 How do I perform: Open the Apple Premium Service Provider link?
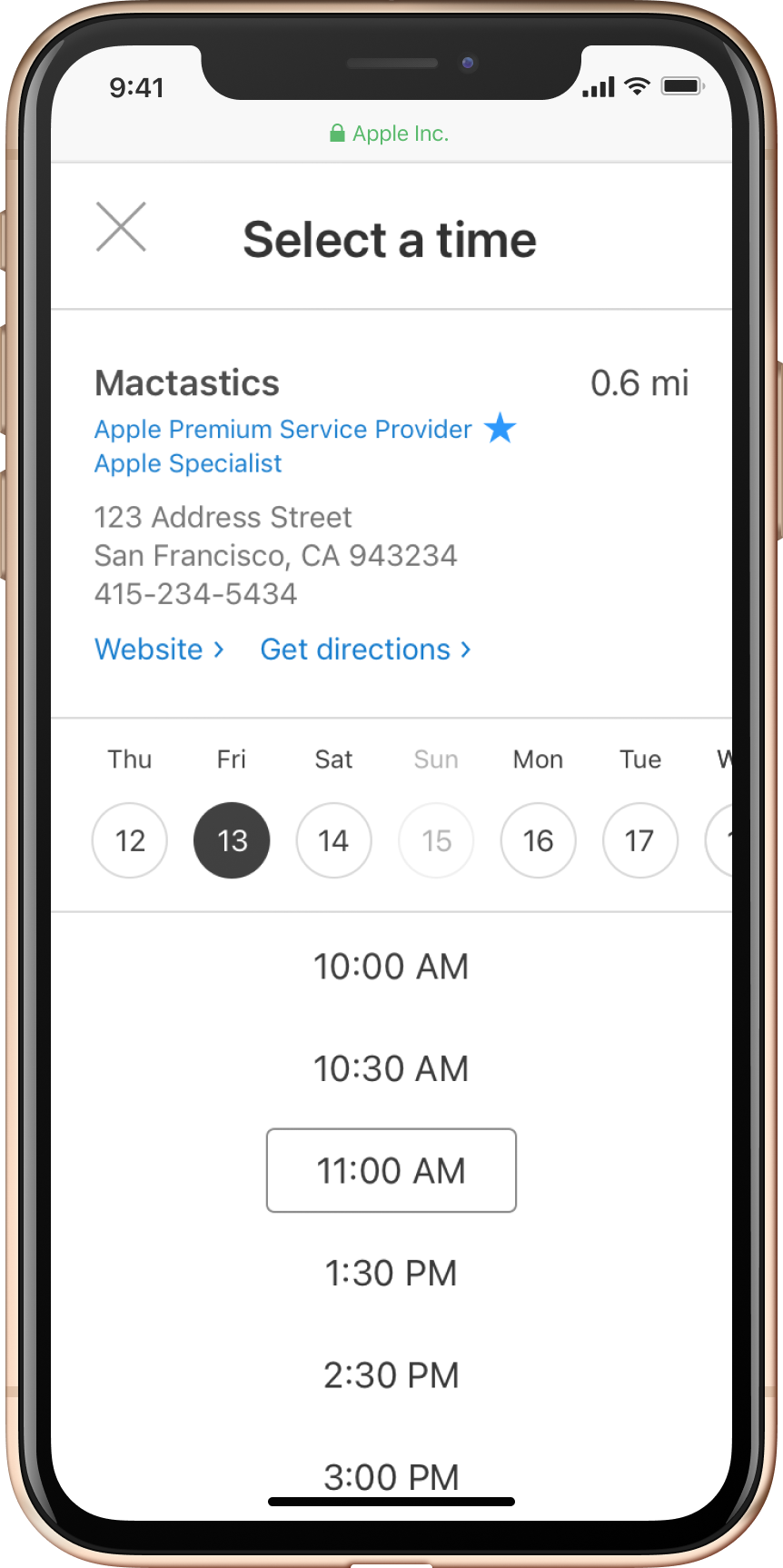point(283,429)
